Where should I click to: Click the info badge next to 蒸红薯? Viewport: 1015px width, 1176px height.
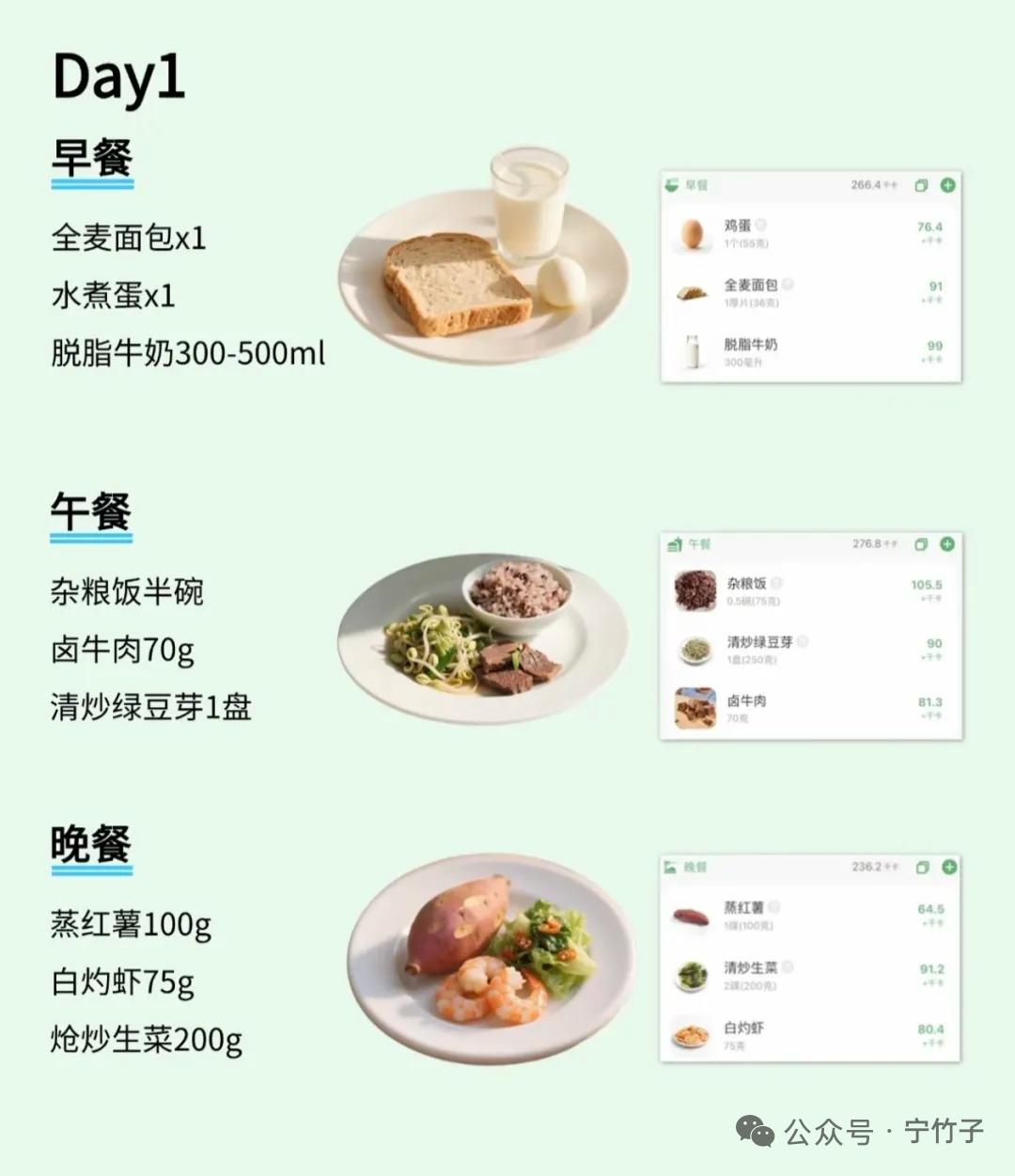click(775, 907)
